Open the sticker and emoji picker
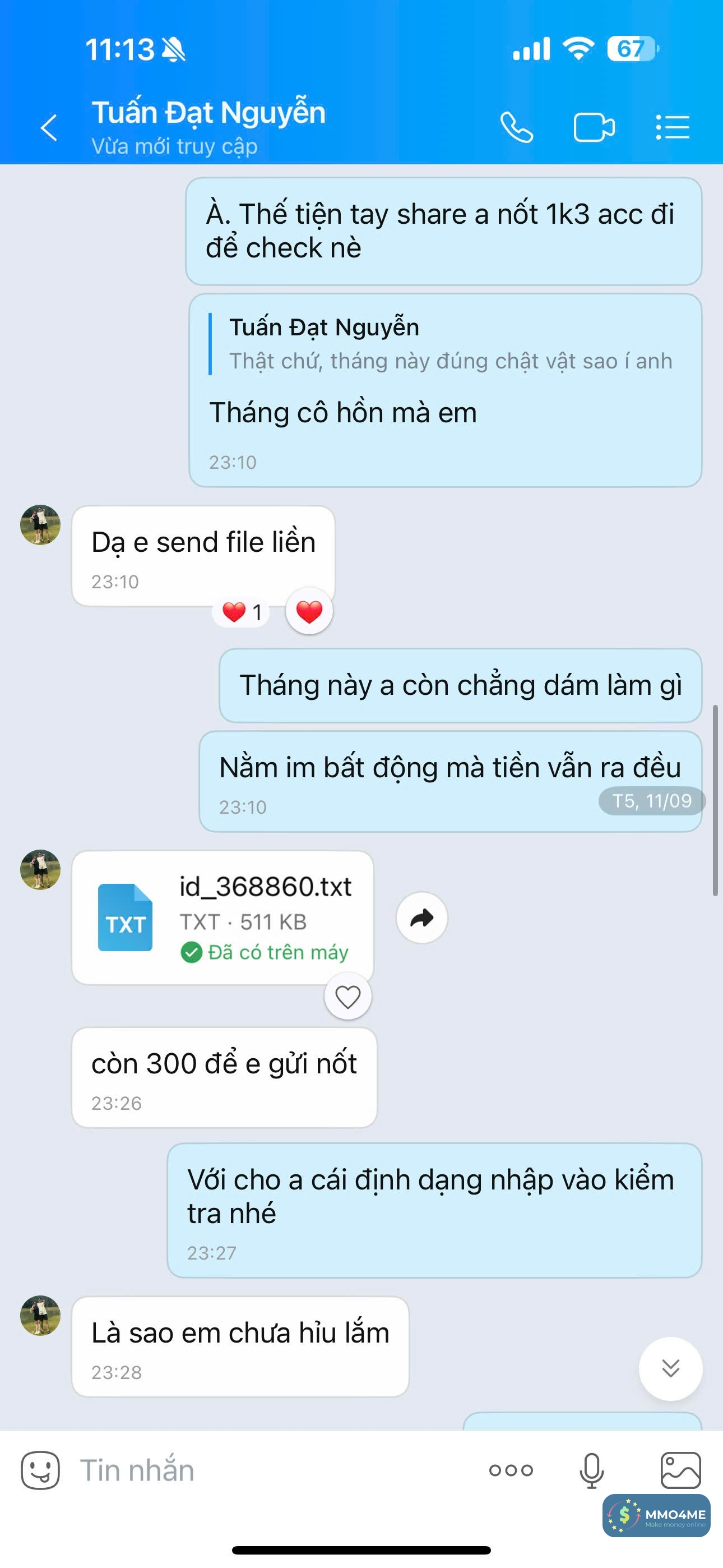The height and width of the screenshot is (1568, 723). (x=40, y=1470)
